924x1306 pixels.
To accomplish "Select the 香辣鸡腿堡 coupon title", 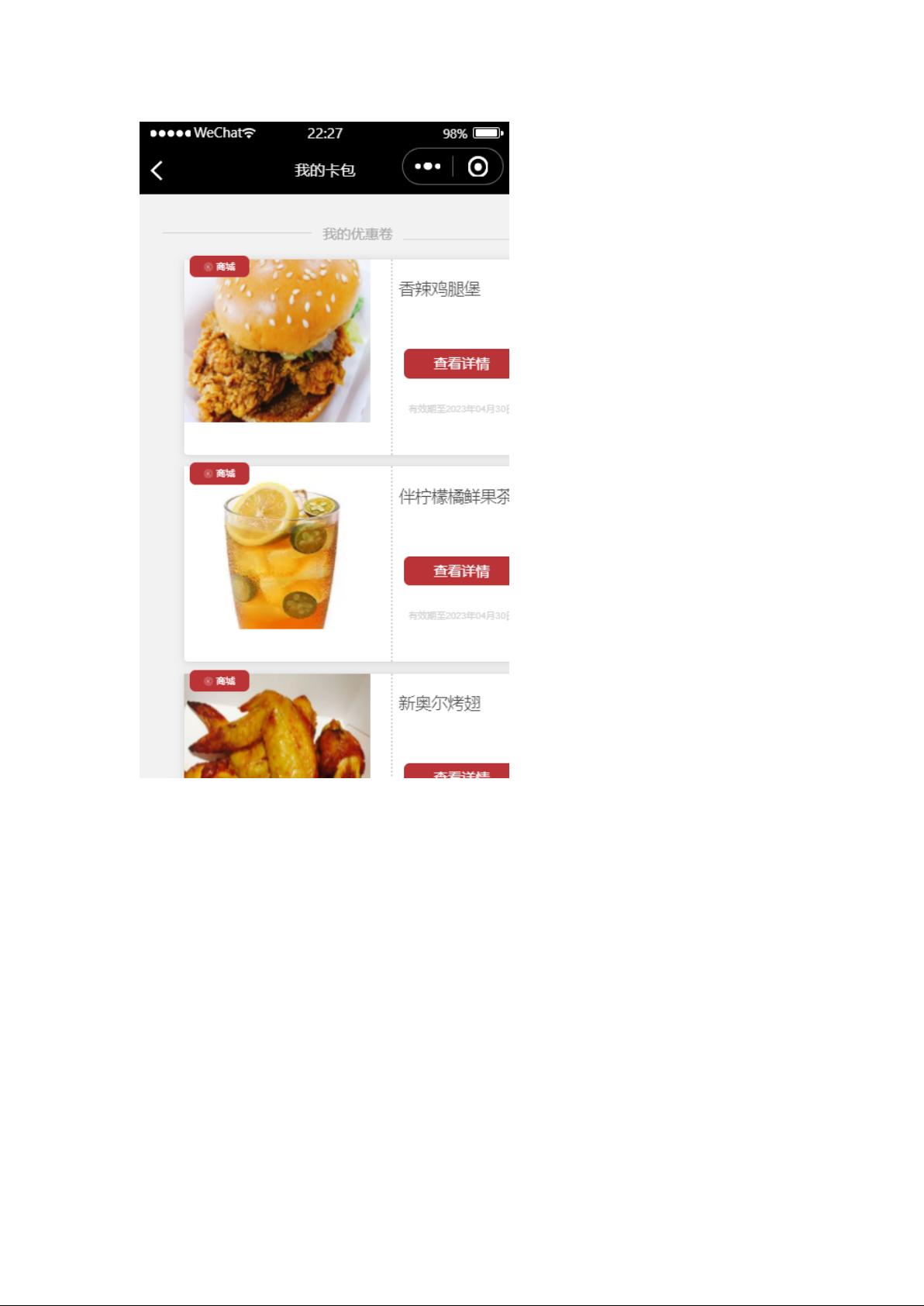I will [440, 291].
